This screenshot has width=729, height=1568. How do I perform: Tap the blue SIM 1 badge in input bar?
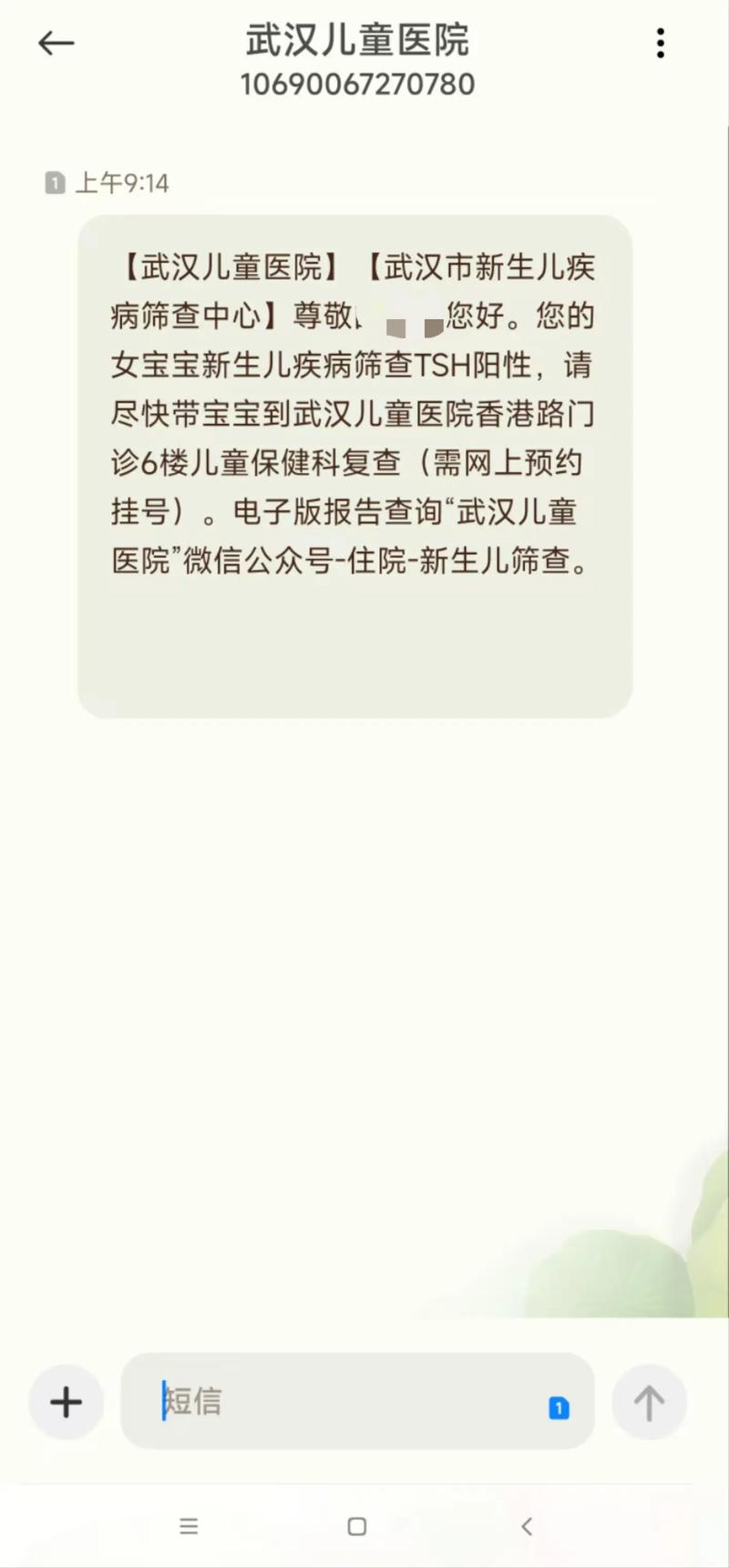[x=558, y=1407]
